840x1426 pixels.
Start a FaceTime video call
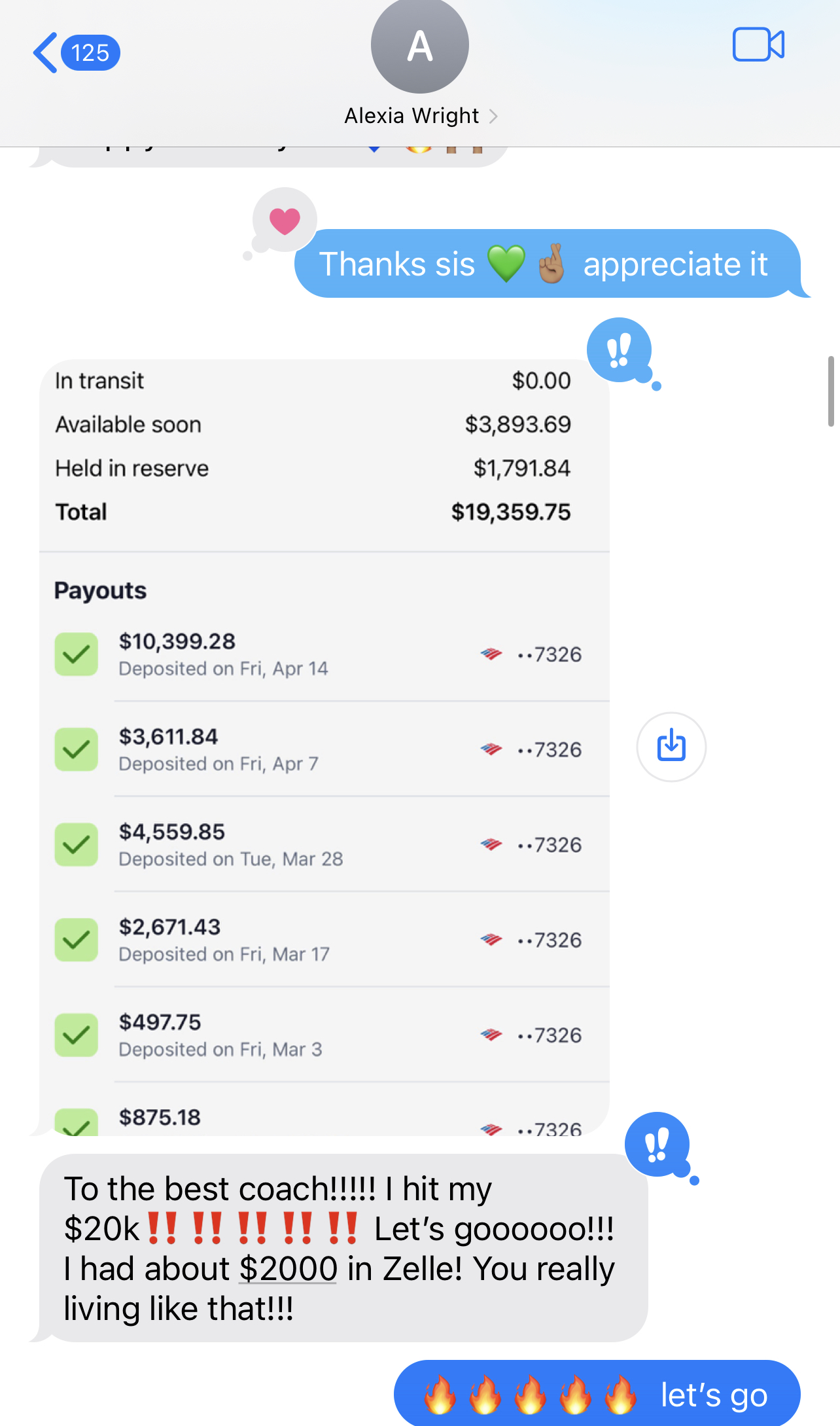pyautogui.click(x=758, y=45)
